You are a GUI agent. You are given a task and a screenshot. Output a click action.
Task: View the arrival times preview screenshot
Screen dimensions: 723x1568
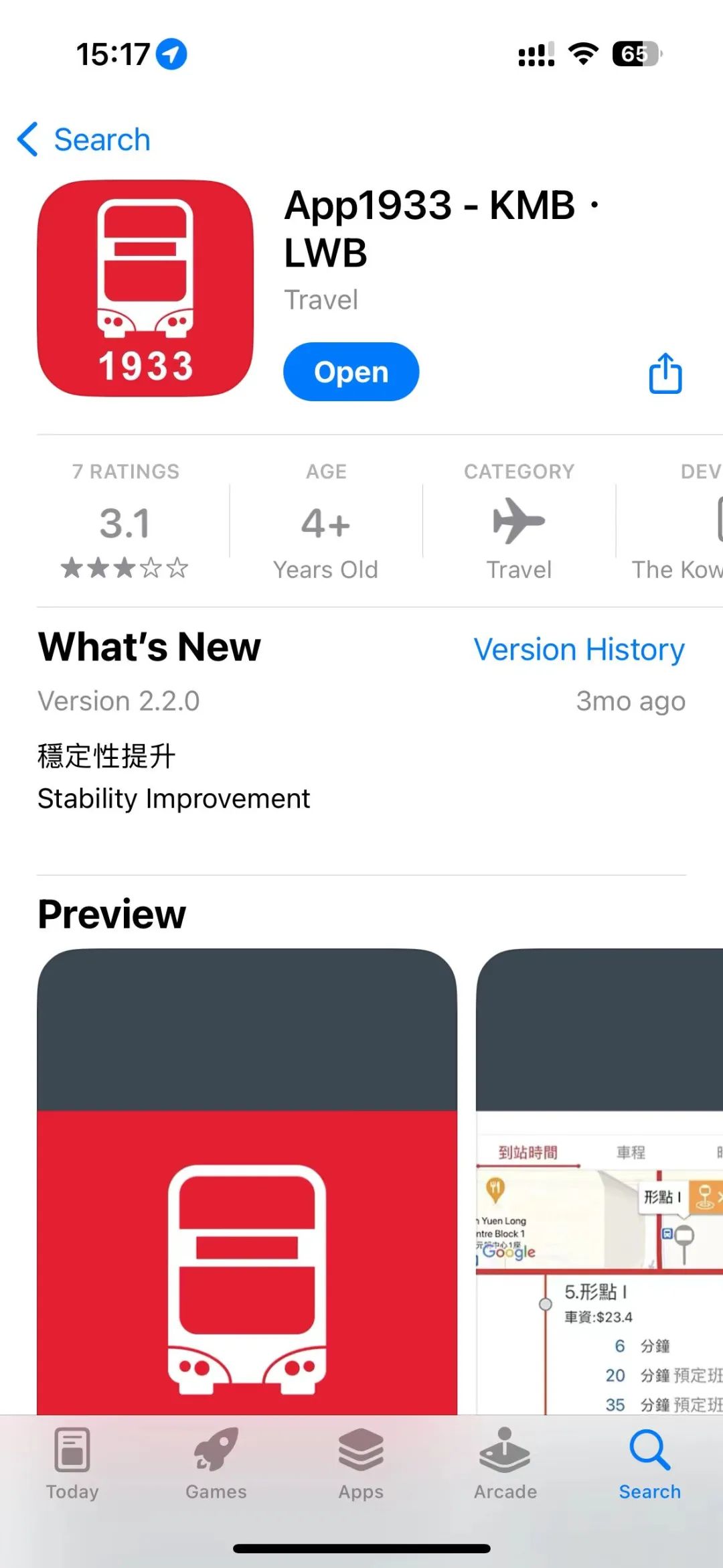[x=599, y=1179]
